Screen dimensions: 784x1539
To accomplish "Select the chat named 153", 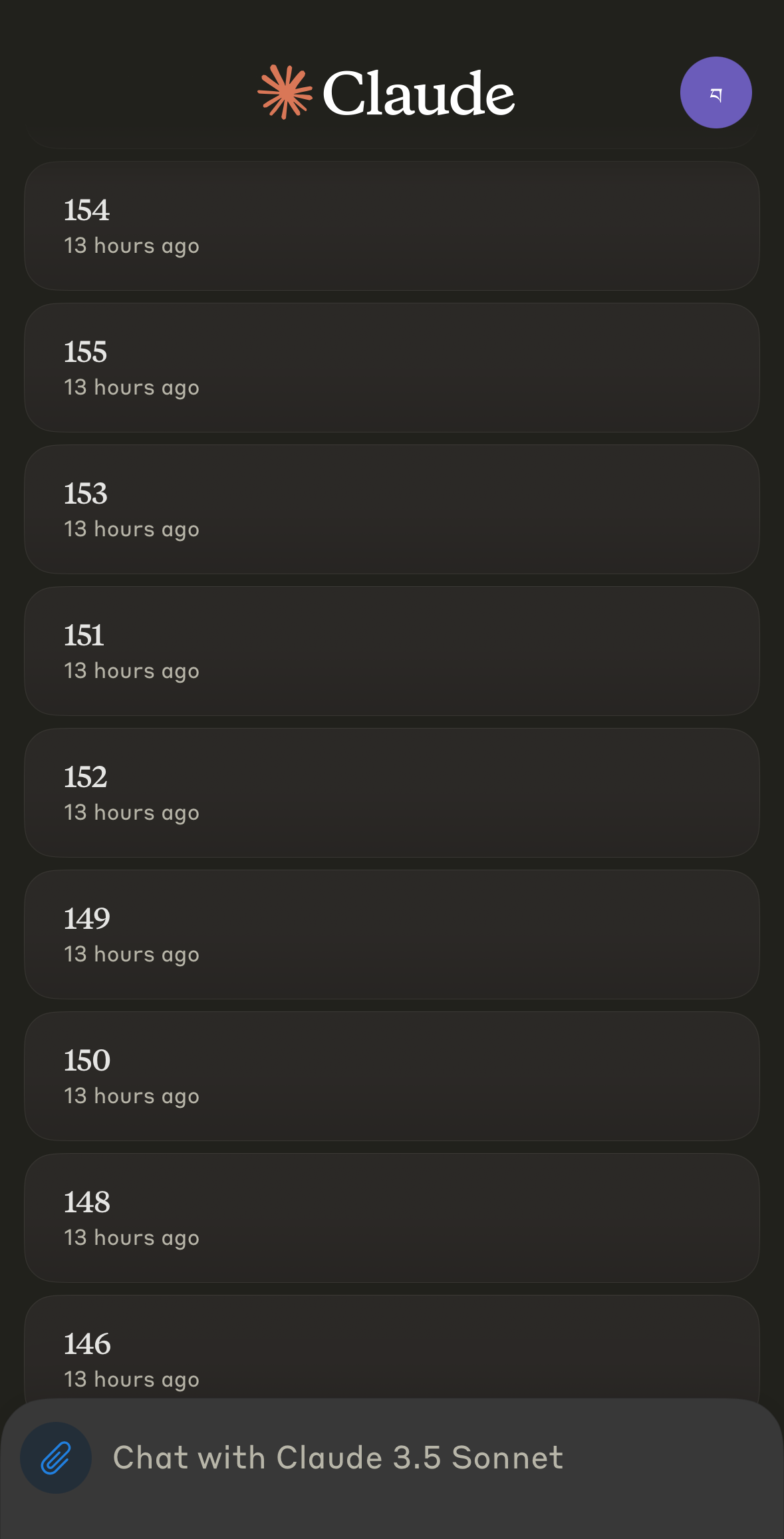I will [392, 510].
